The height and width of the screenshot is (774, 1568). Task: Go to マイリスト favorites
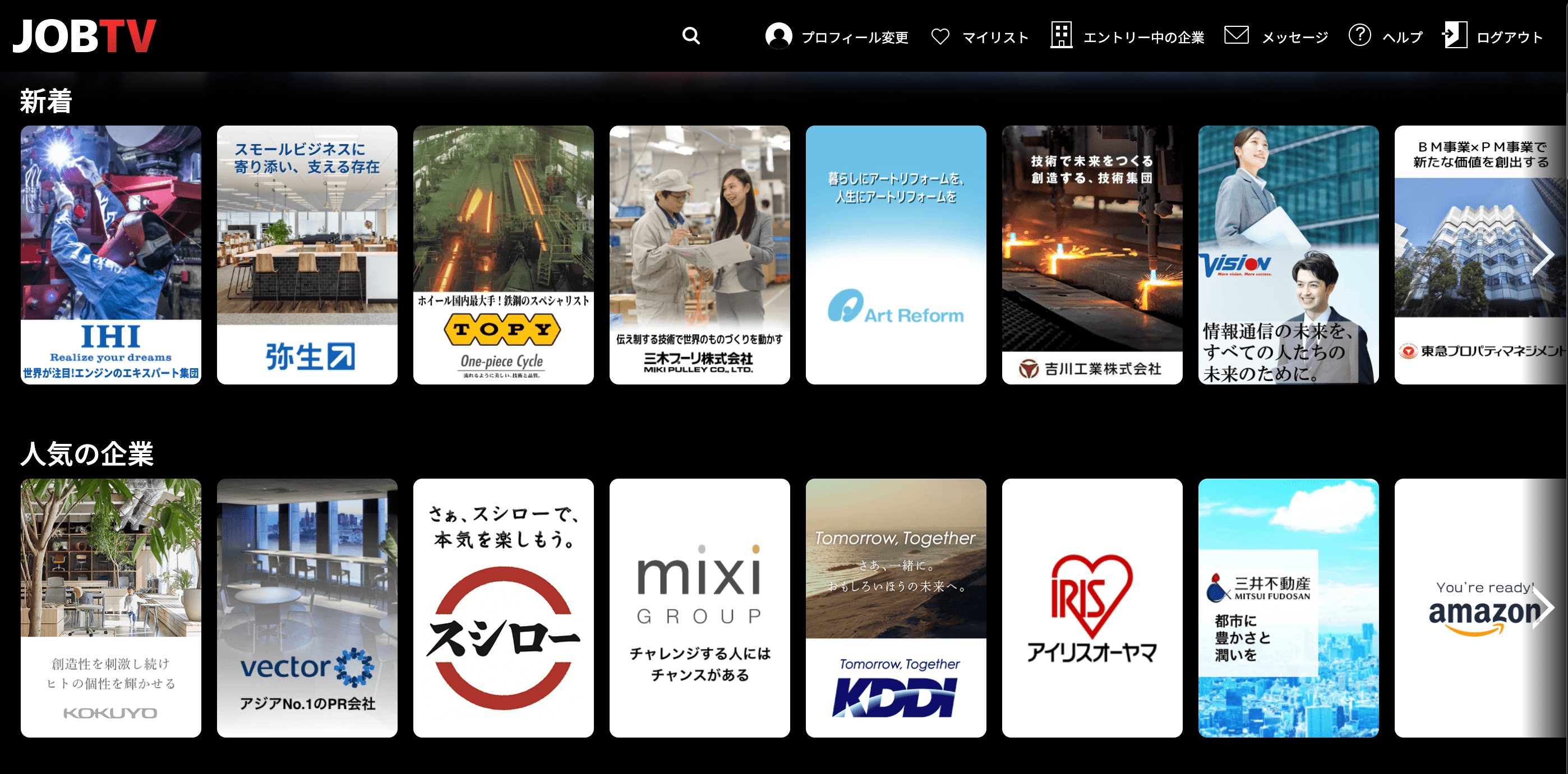click(980, 36)
